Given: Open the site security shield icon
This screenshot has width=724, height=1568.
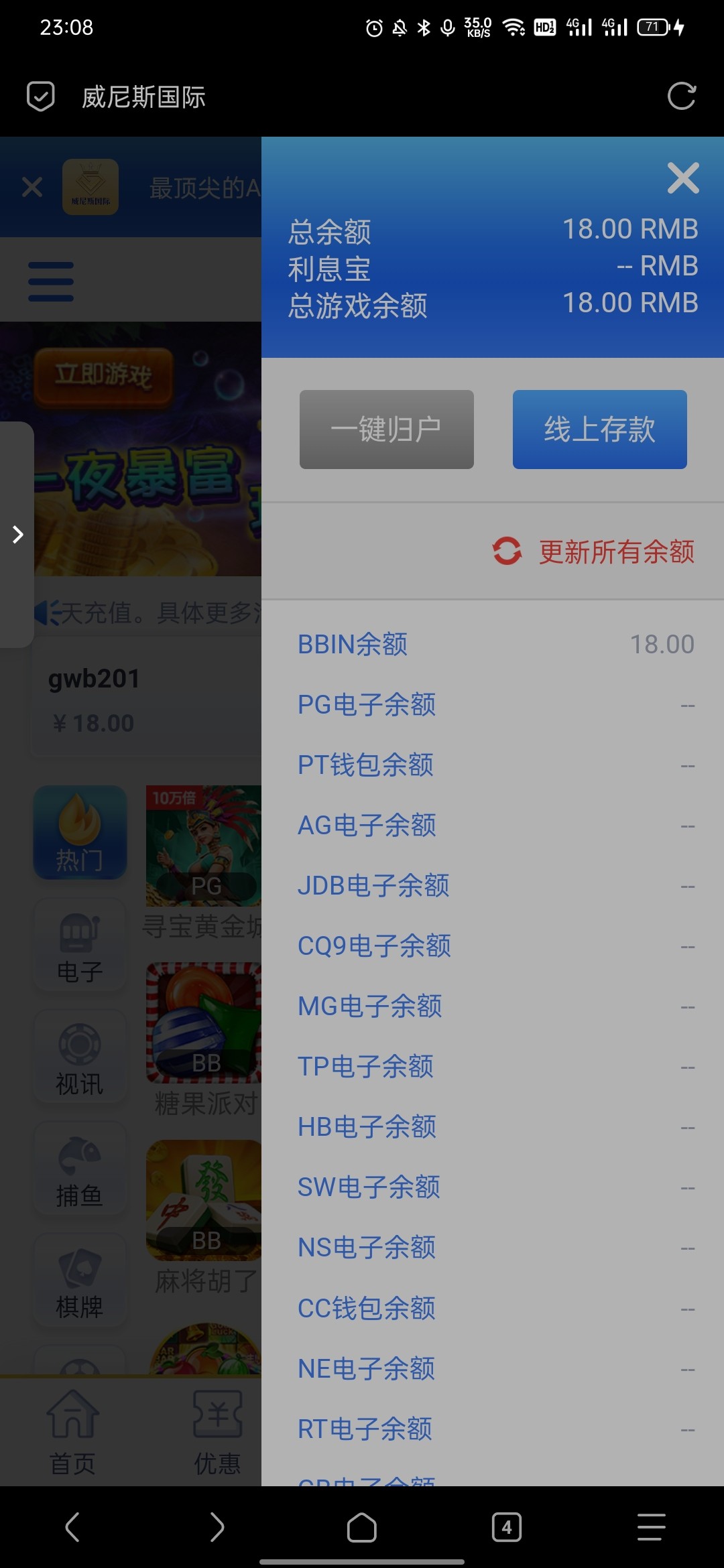Looking at the screenshot, I should [40, 96].
